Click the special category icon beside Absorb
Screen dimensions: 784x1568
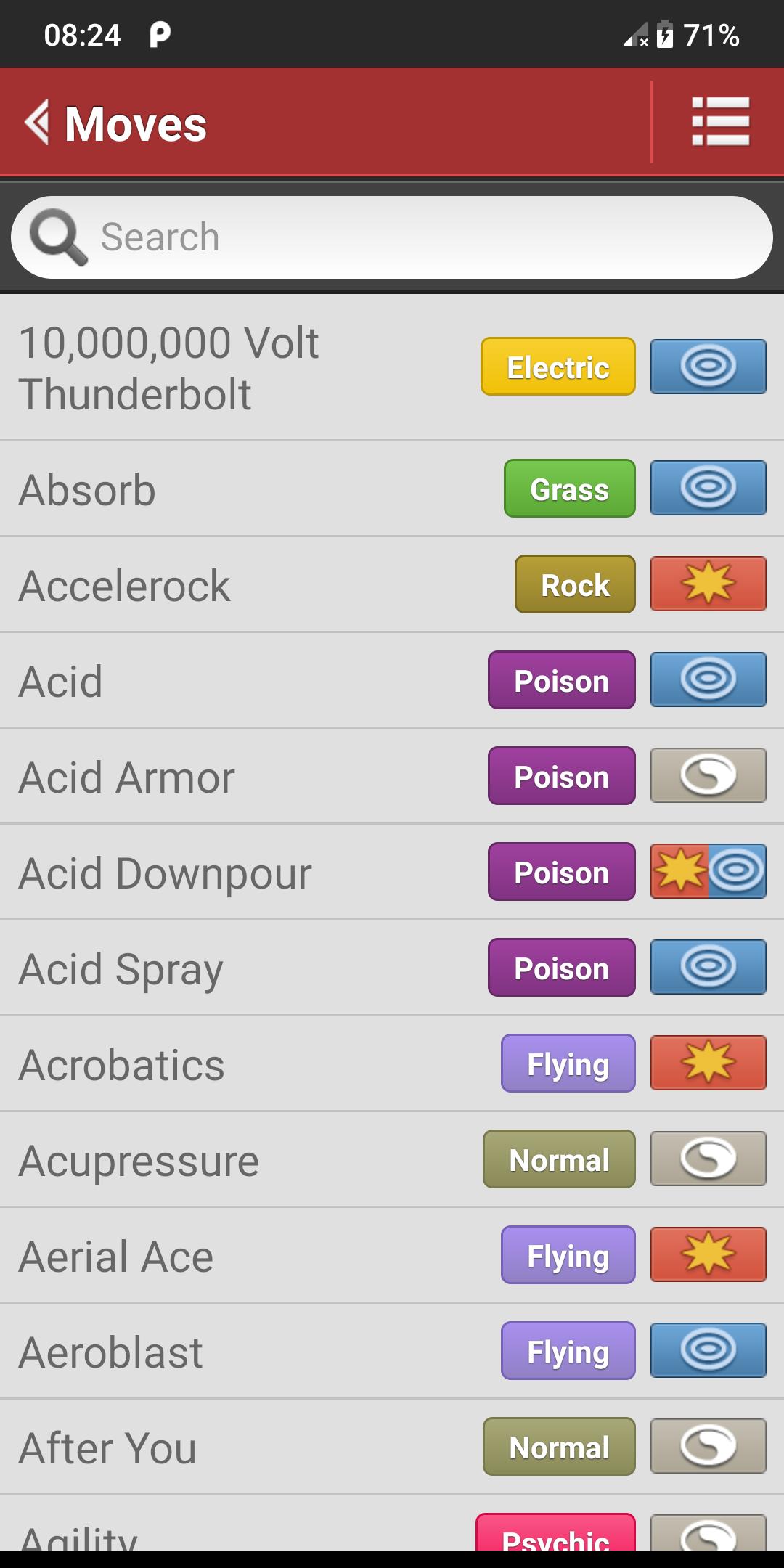tap(708, 489)
